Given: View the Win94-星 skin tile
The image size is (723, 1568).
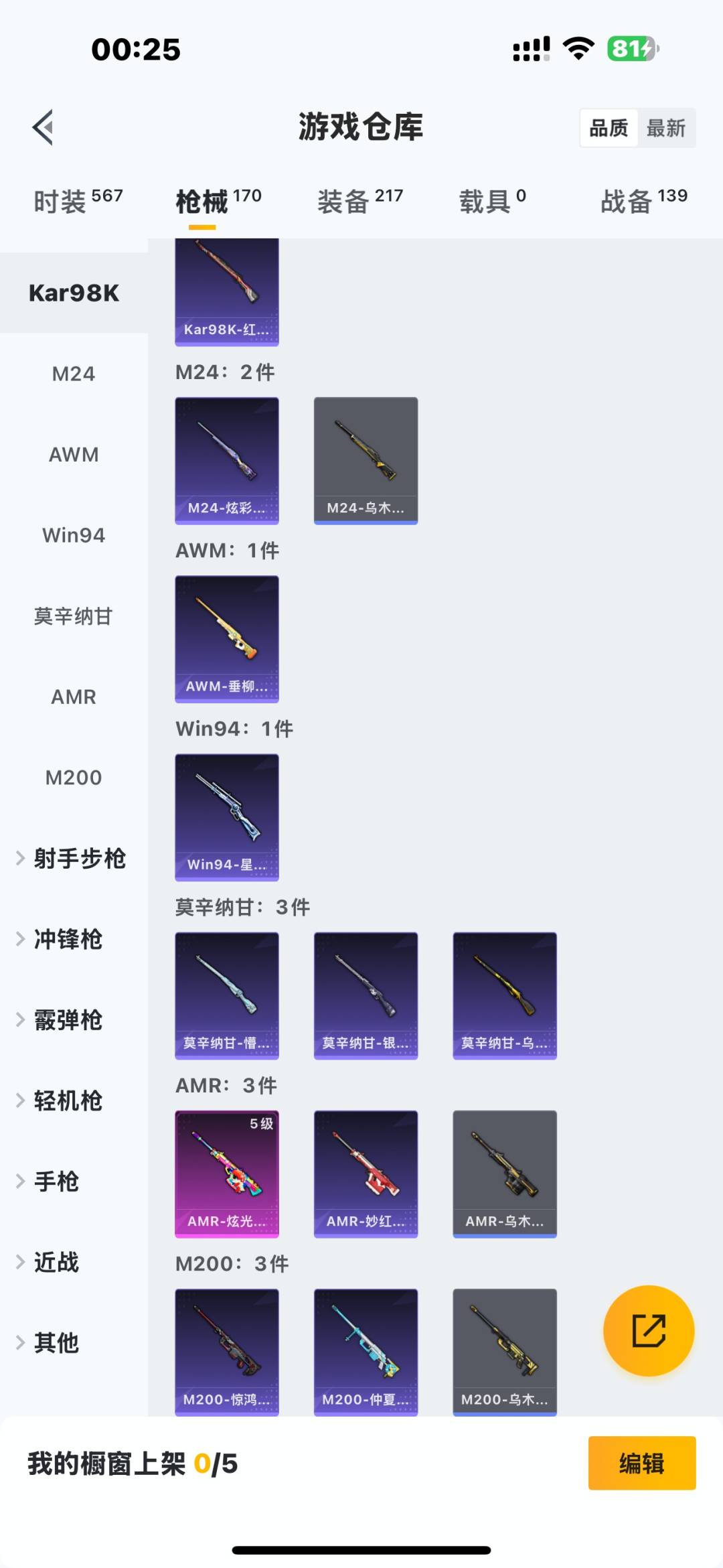Looking at the screenshot, I should (x=227, y=817).
